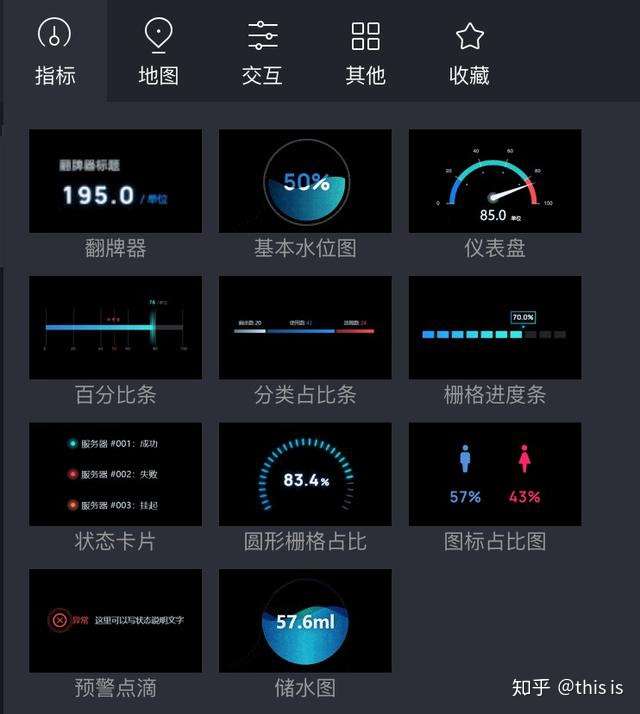Add the 储水图 component
Image resolution: width=640 pixels, height=714 pixels.
click(x=305, y=621)
